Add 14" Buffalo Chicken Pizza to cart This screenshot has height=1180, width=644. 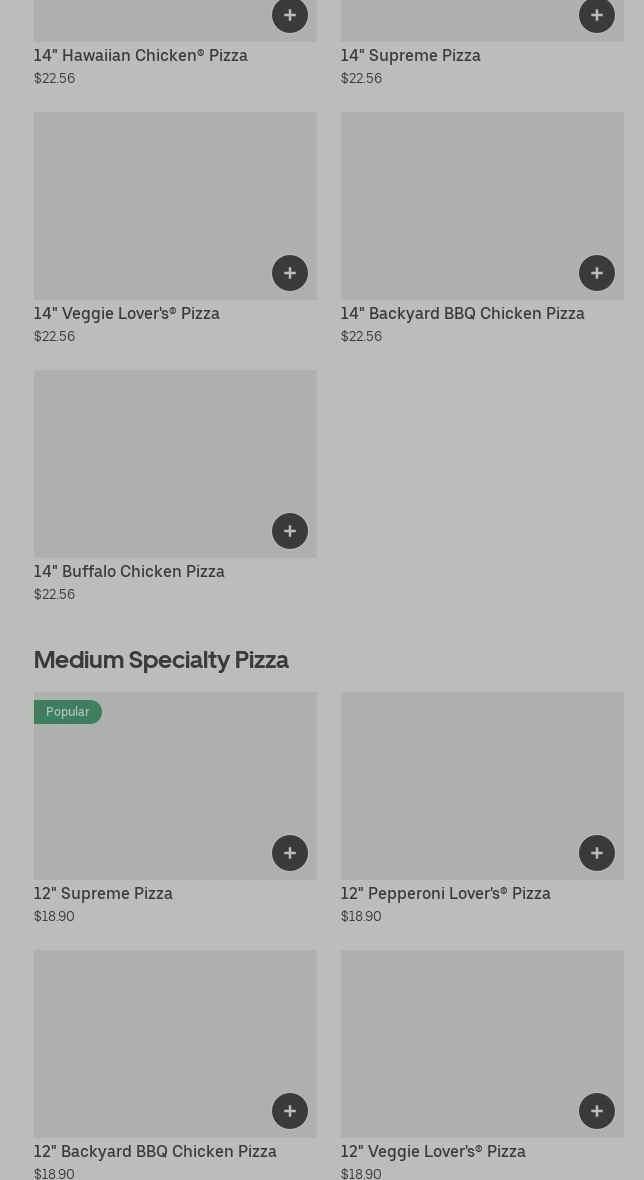click(290, 531)
